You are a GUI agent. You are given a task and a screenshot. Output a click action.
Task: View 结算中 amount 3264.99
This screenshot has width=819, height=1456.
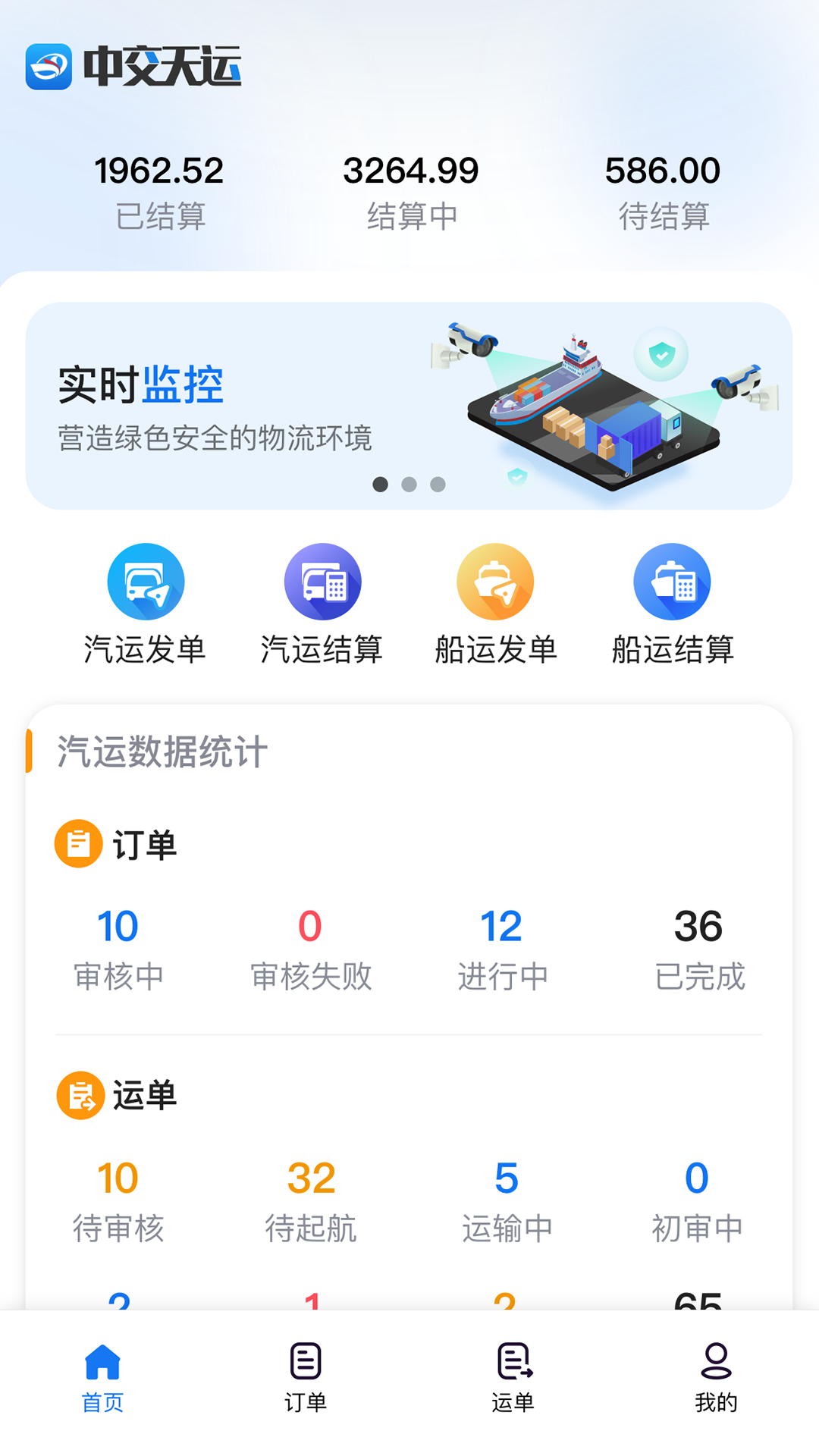tap(411, 191)
